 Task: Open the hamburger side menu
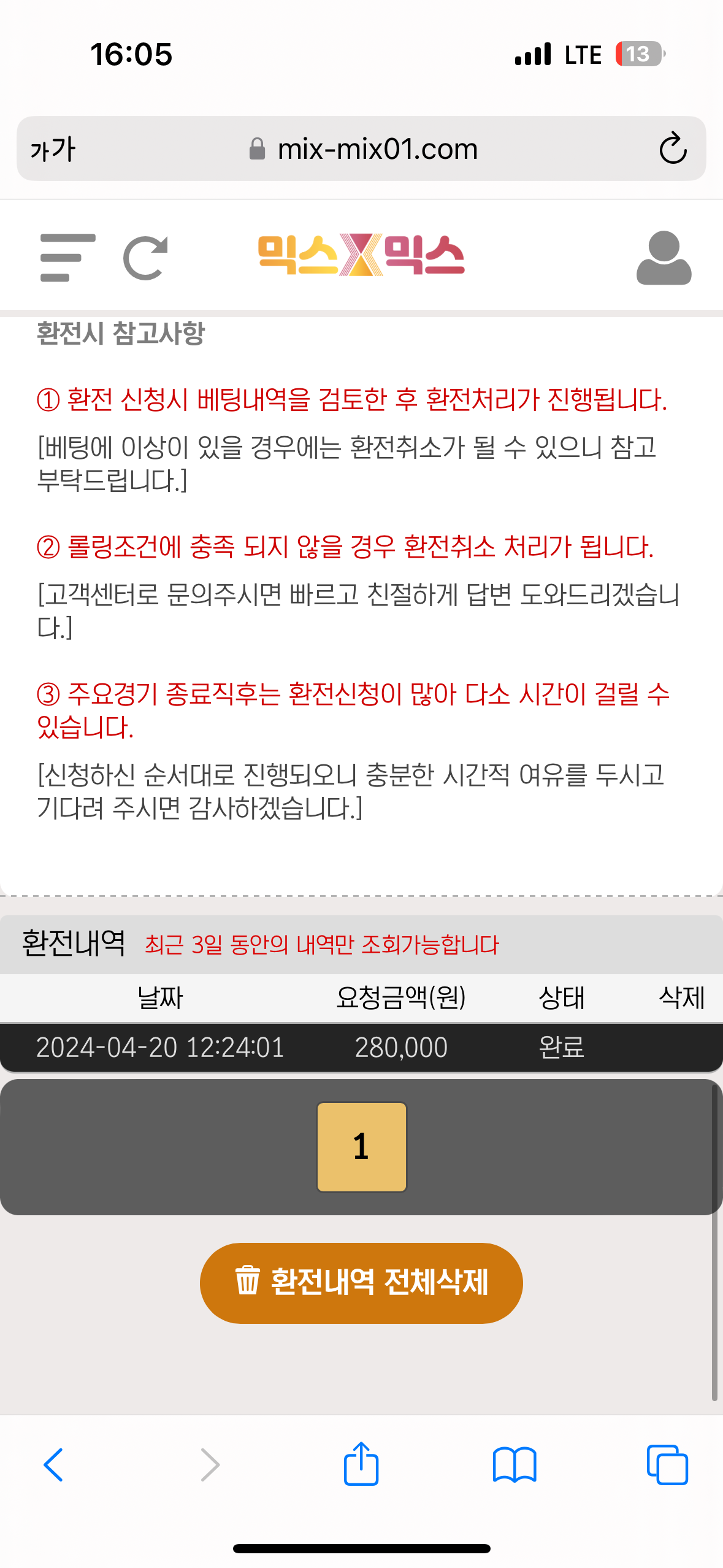(67, 258)
